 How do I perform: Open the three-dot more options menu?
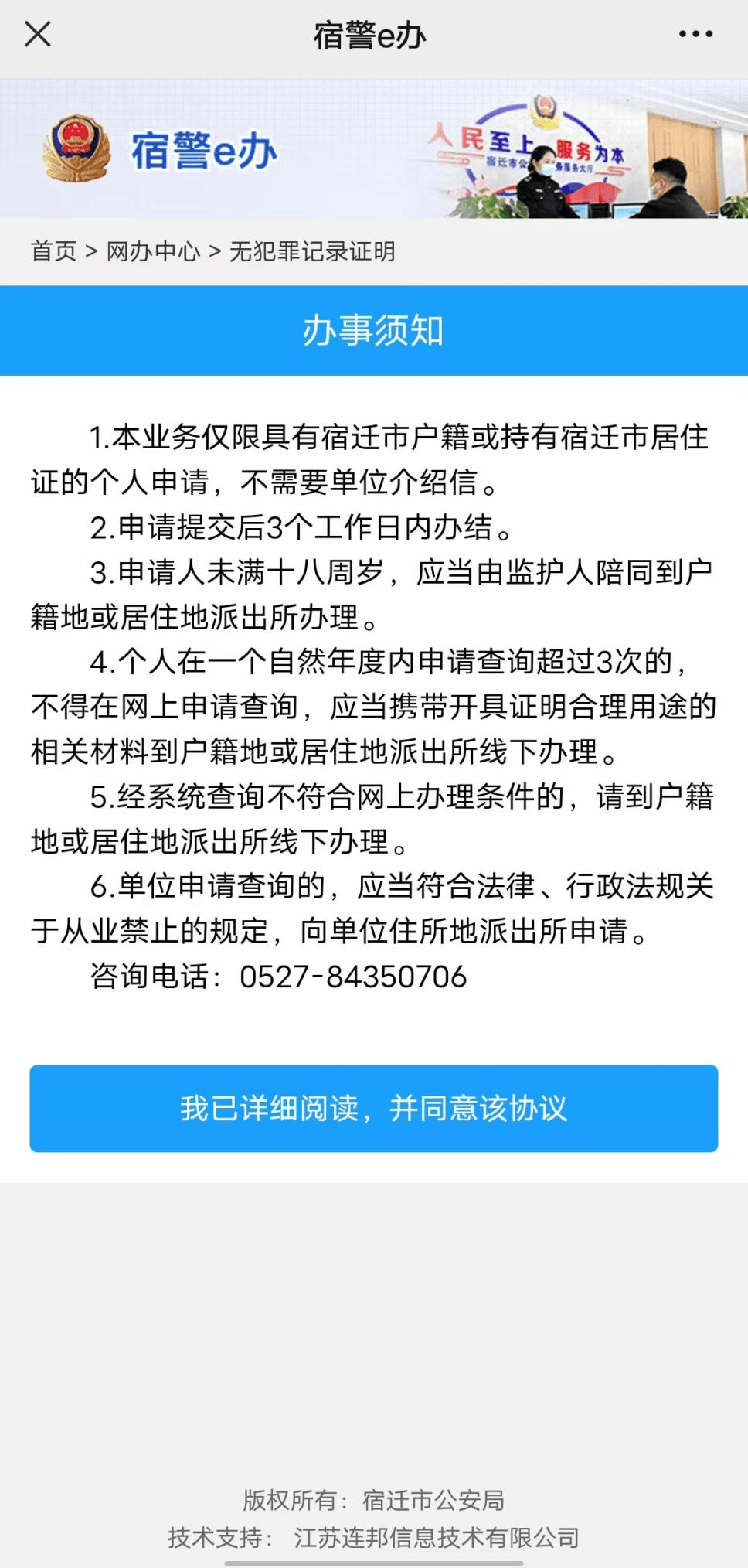[x=695, y=34]
